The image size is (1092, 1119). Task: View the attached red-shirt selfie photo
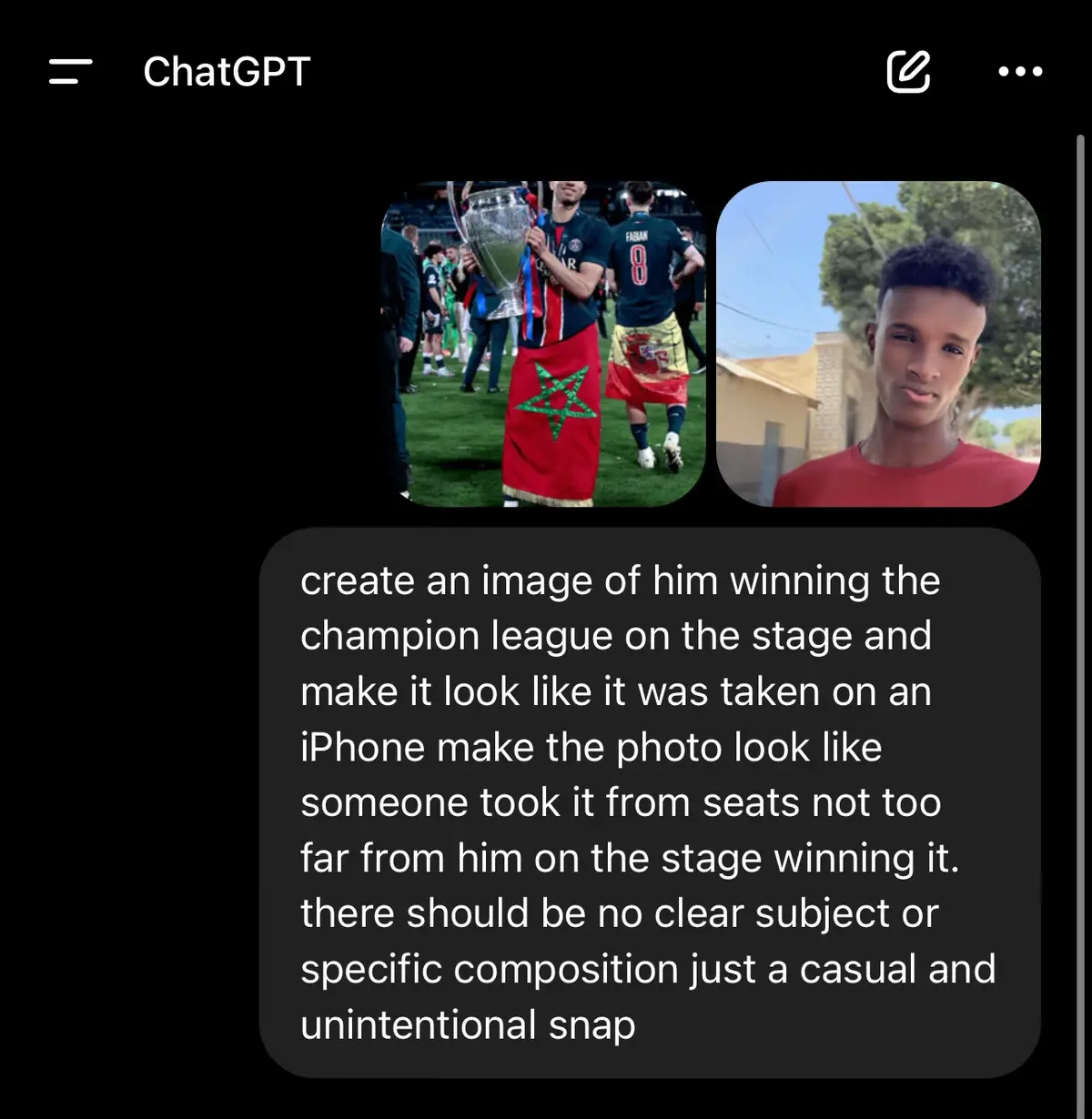(878, 344)
